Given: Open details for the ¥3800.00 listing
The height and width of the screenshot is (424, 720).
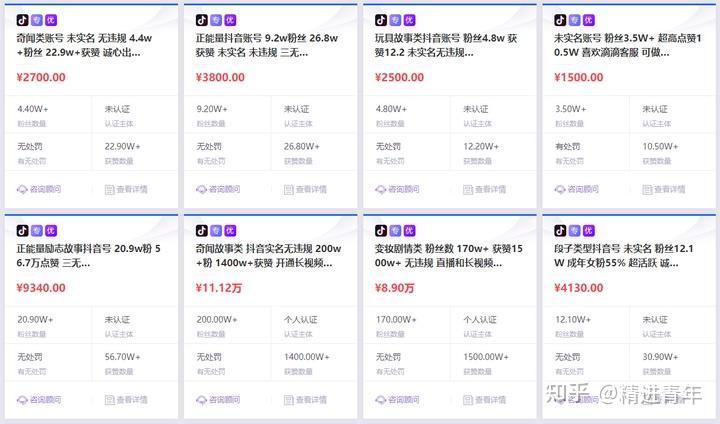Looking at the screenshot, I should tap(304, 189).
